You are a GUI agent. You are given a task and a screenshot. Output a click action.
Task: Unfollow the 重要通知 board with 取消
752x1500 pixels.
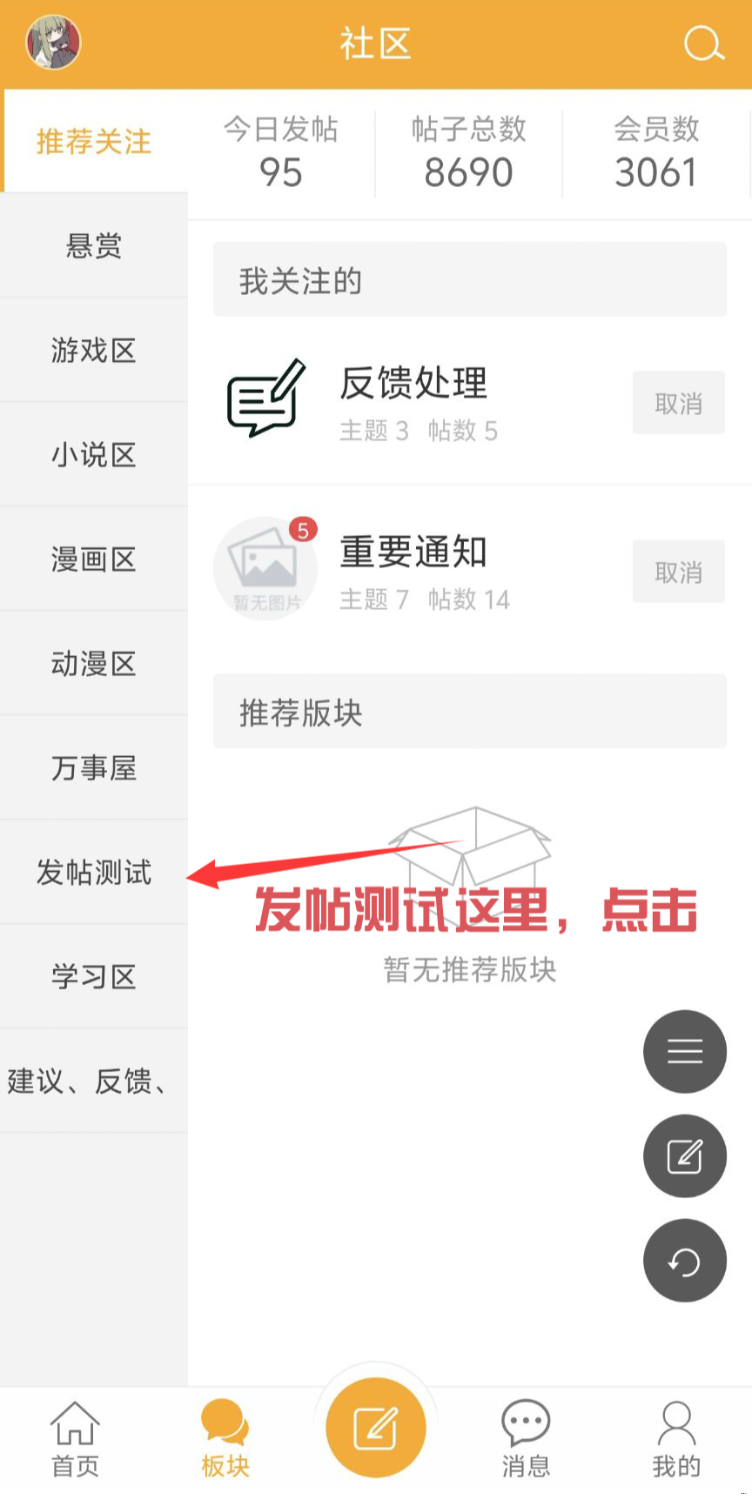click(678, 572)
